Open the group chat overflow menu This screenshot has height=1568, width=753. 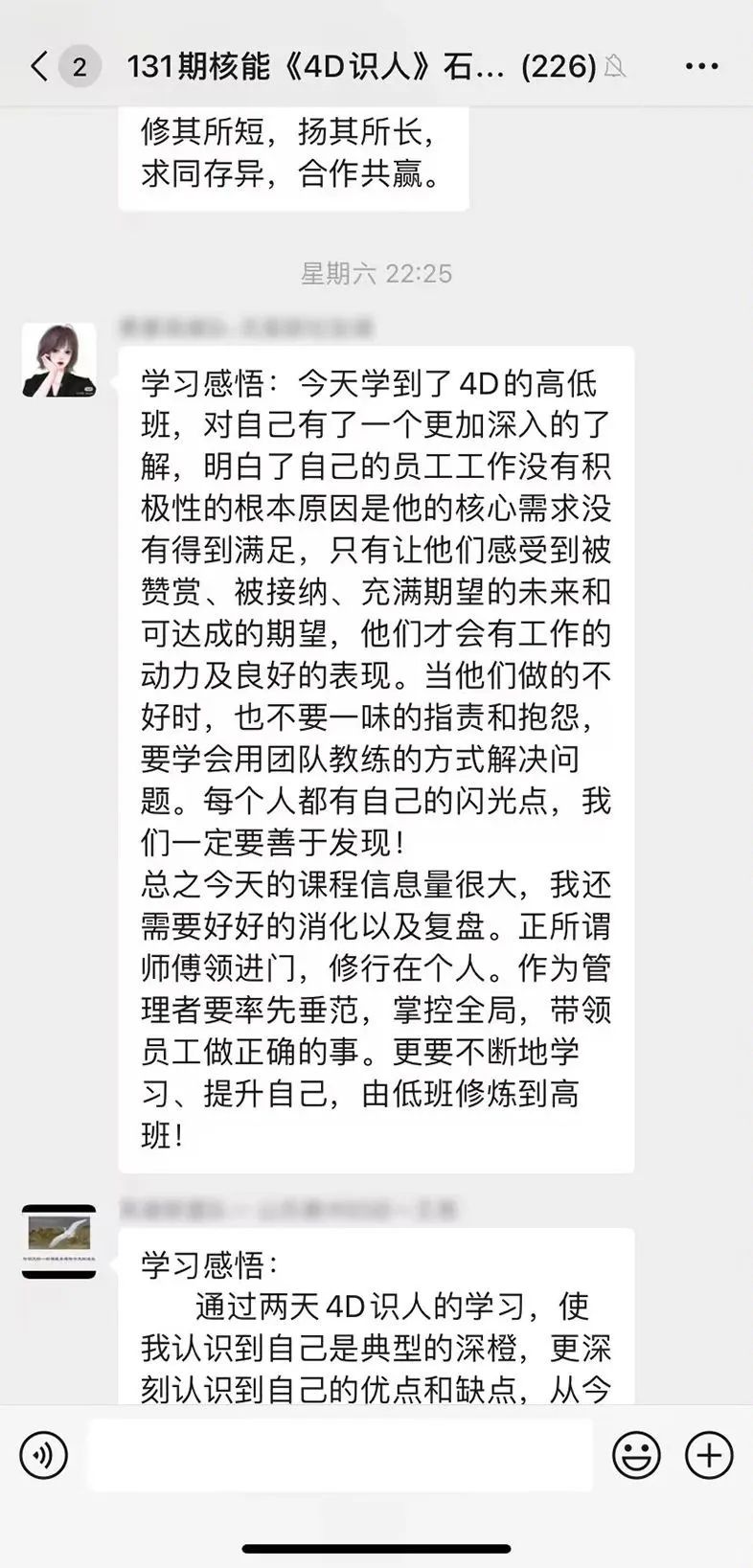701,66
